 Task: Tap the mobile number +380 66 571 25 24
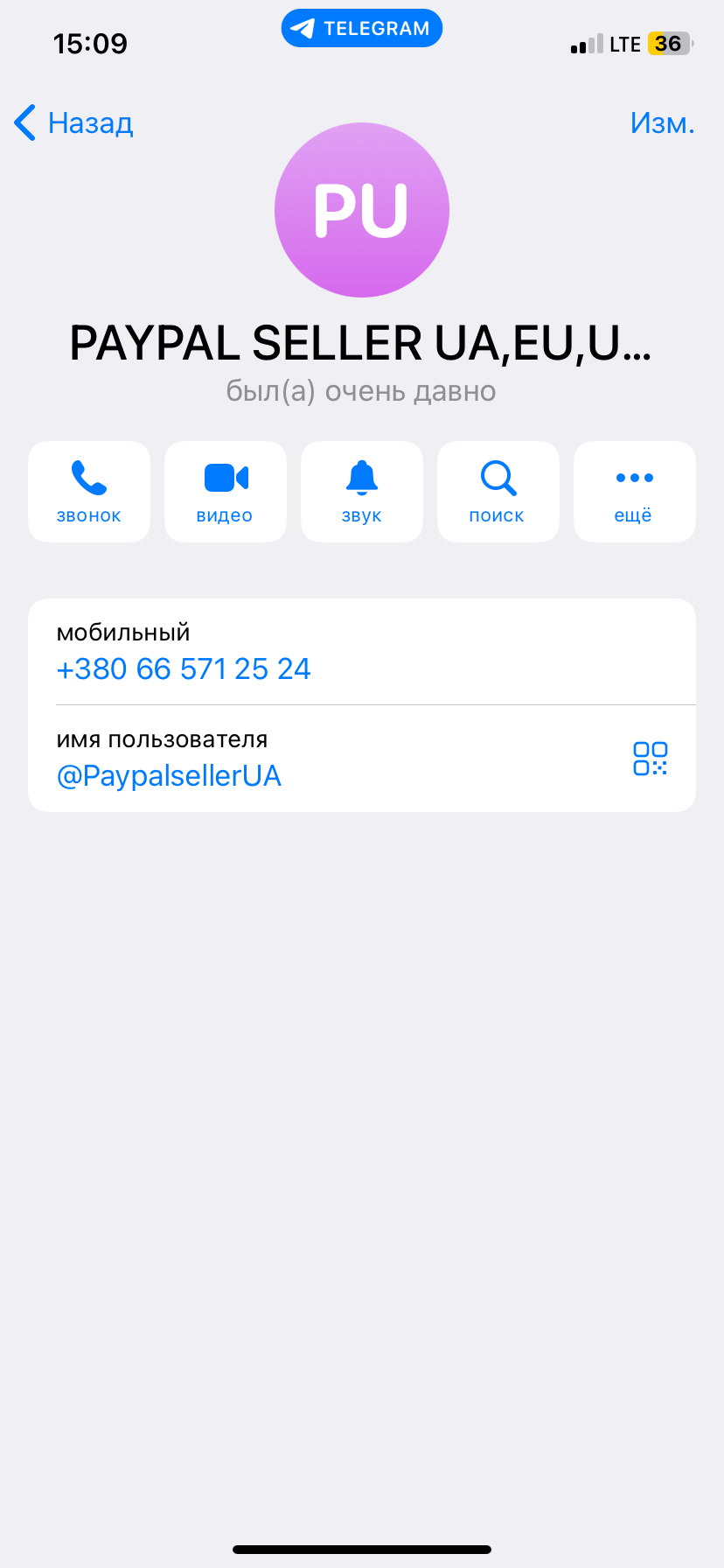[x=184, y=669]
